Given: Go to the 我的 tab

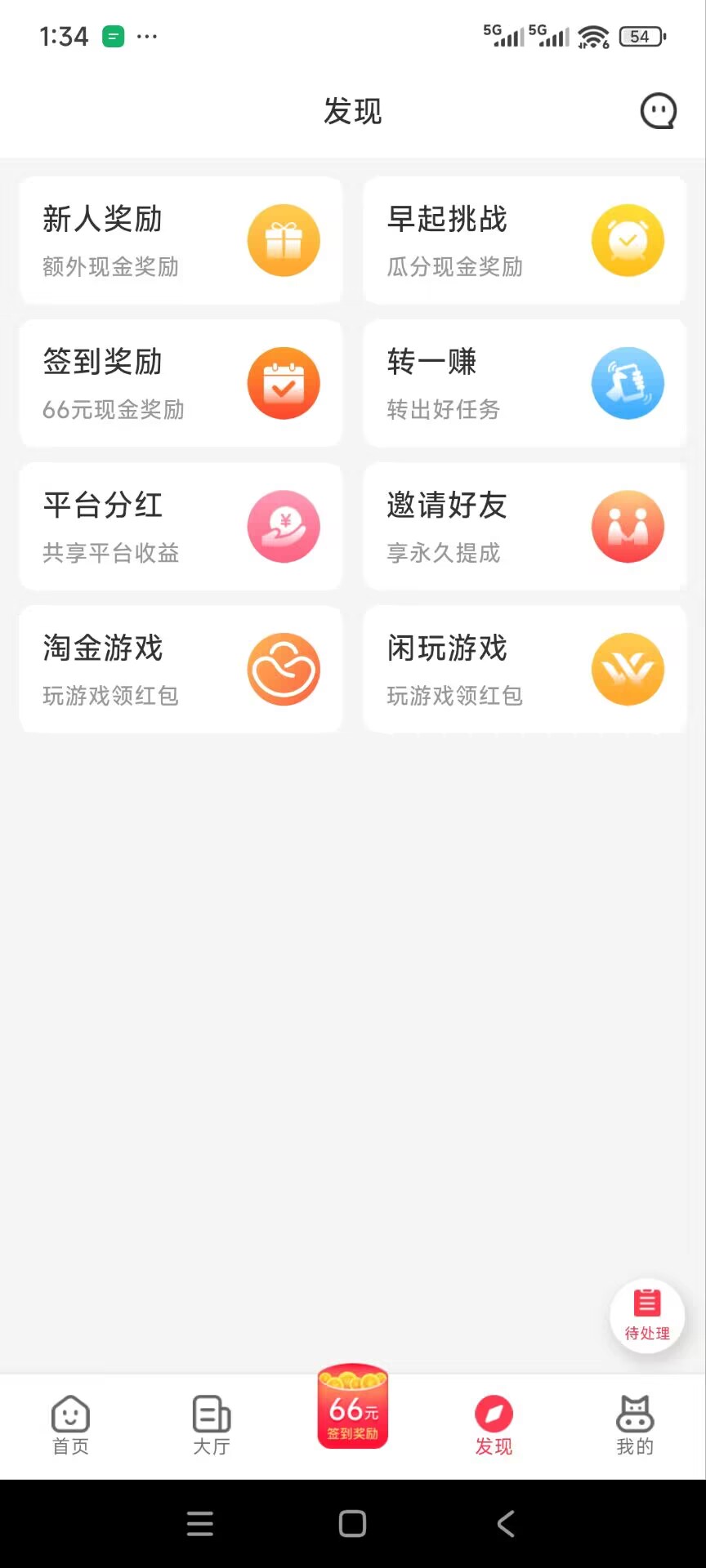Looking at the screenshot, I should 635,1425.
